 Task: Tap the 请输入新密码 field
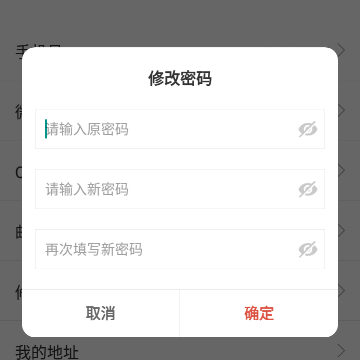pos(180,189)
